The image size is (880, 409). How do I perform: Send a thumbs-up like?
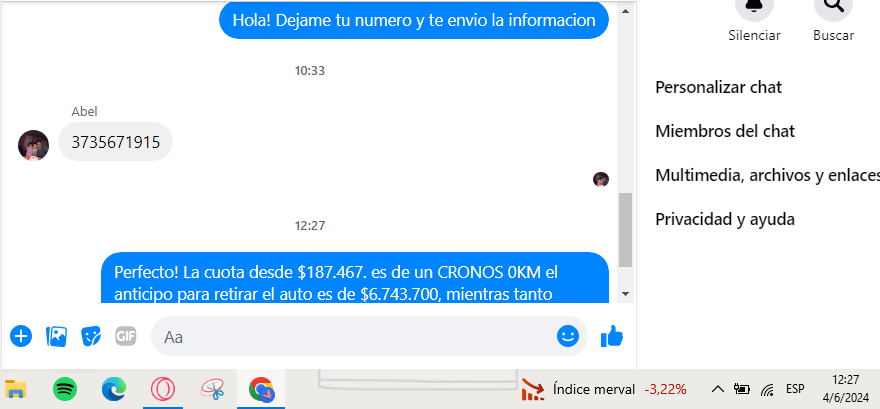point(612,337)
